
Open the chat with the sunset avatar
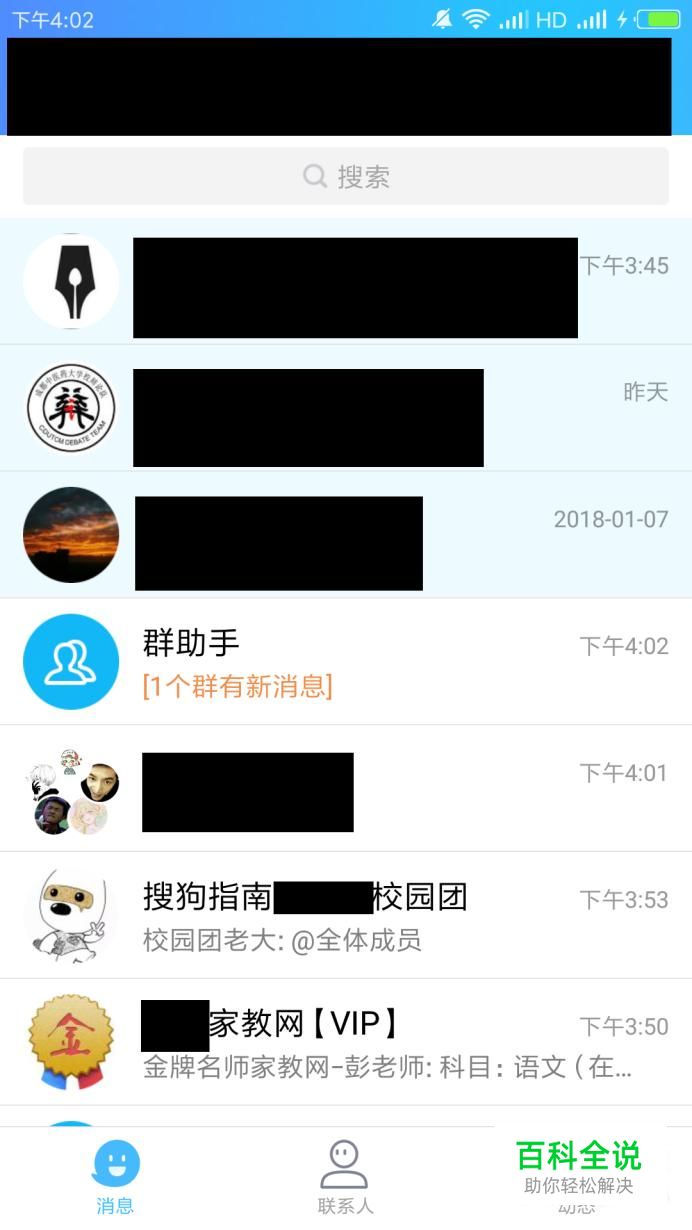pyautogui.click(x=346, y=536)
